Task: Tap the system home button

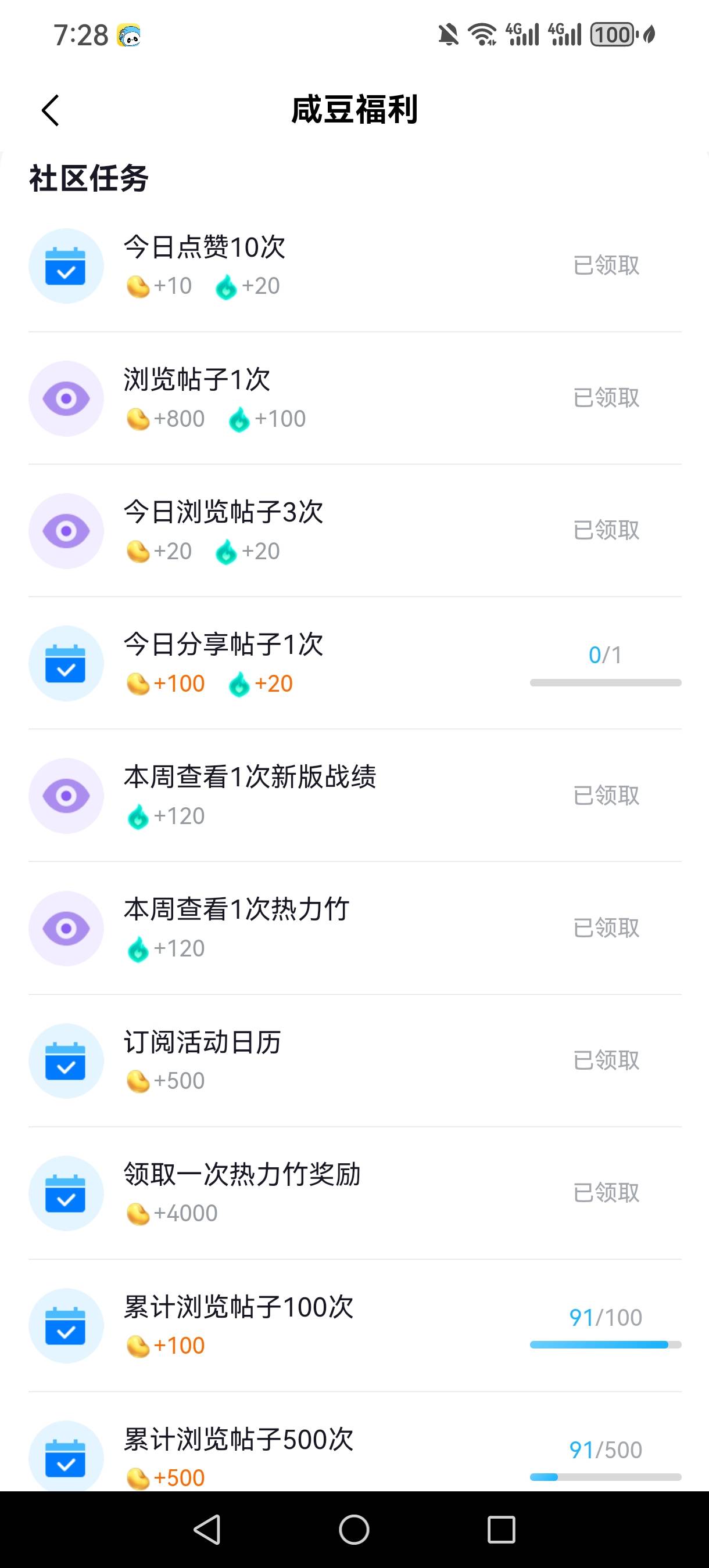Action: (354, 1530)
